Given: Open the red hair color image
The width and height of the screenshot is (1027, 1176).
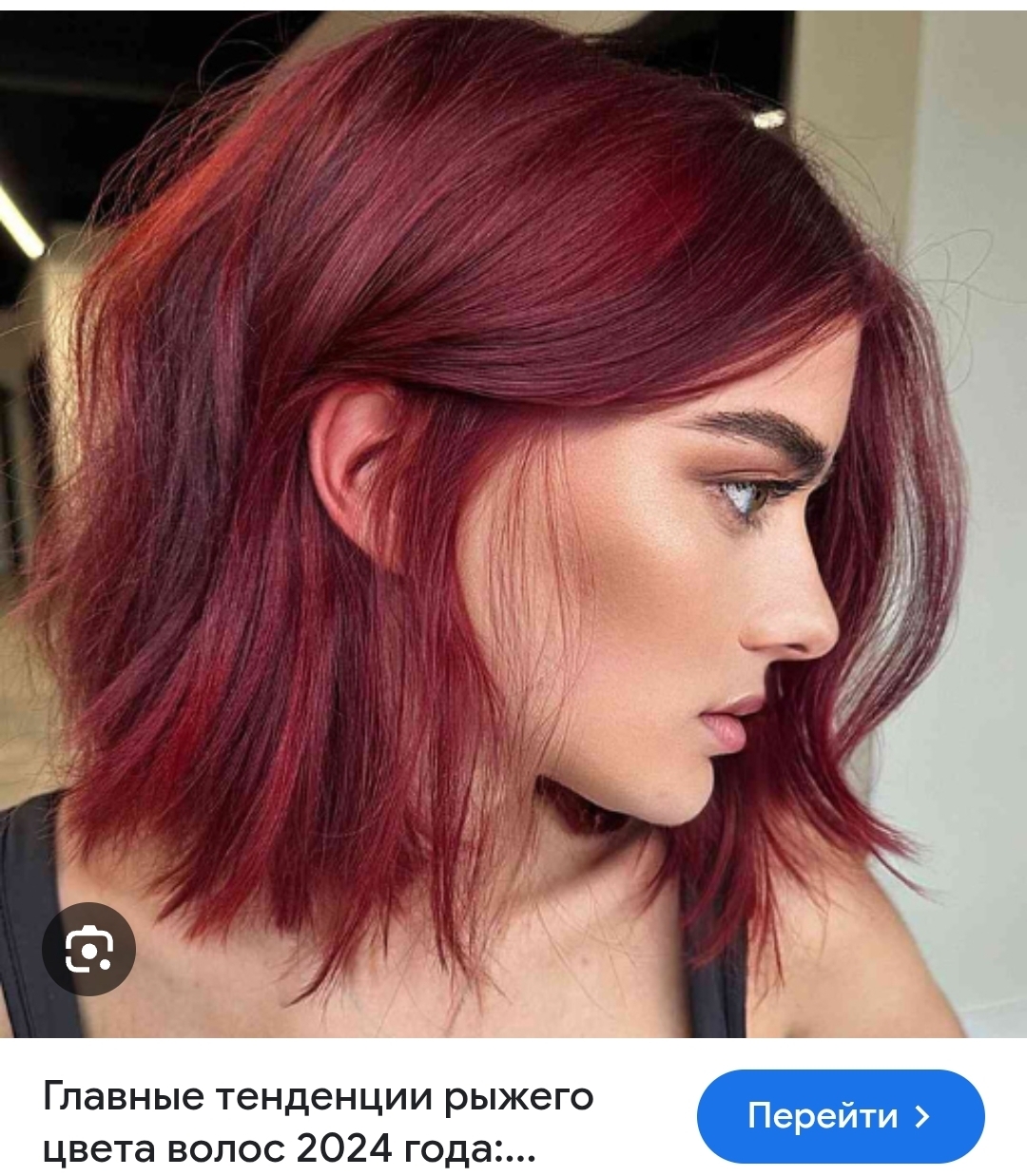Looking at the screenshot, I should pos(513,475).
